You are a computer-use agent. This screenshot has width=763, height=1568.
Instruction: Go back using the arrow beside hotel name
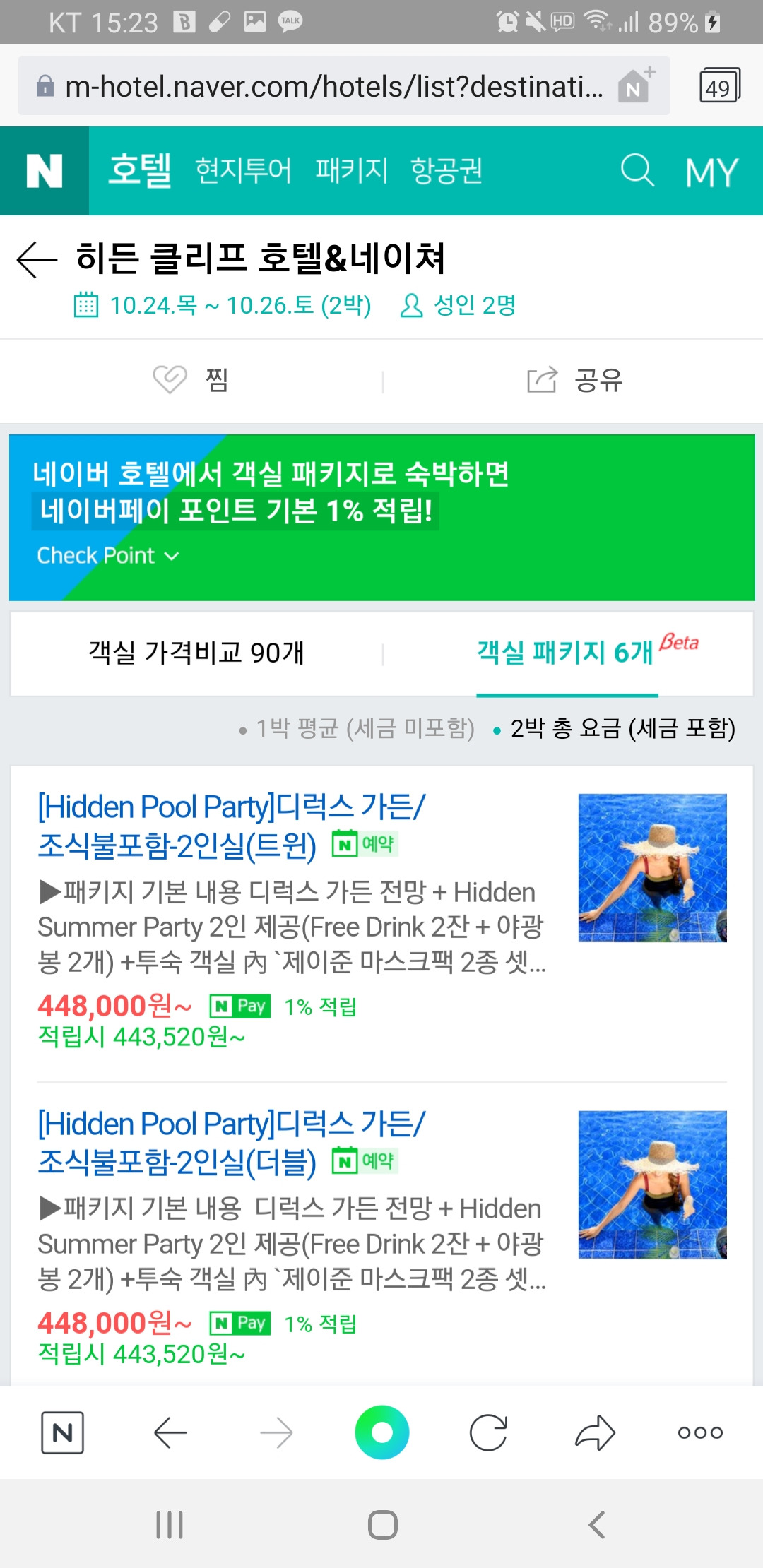[x=37, y=259]
